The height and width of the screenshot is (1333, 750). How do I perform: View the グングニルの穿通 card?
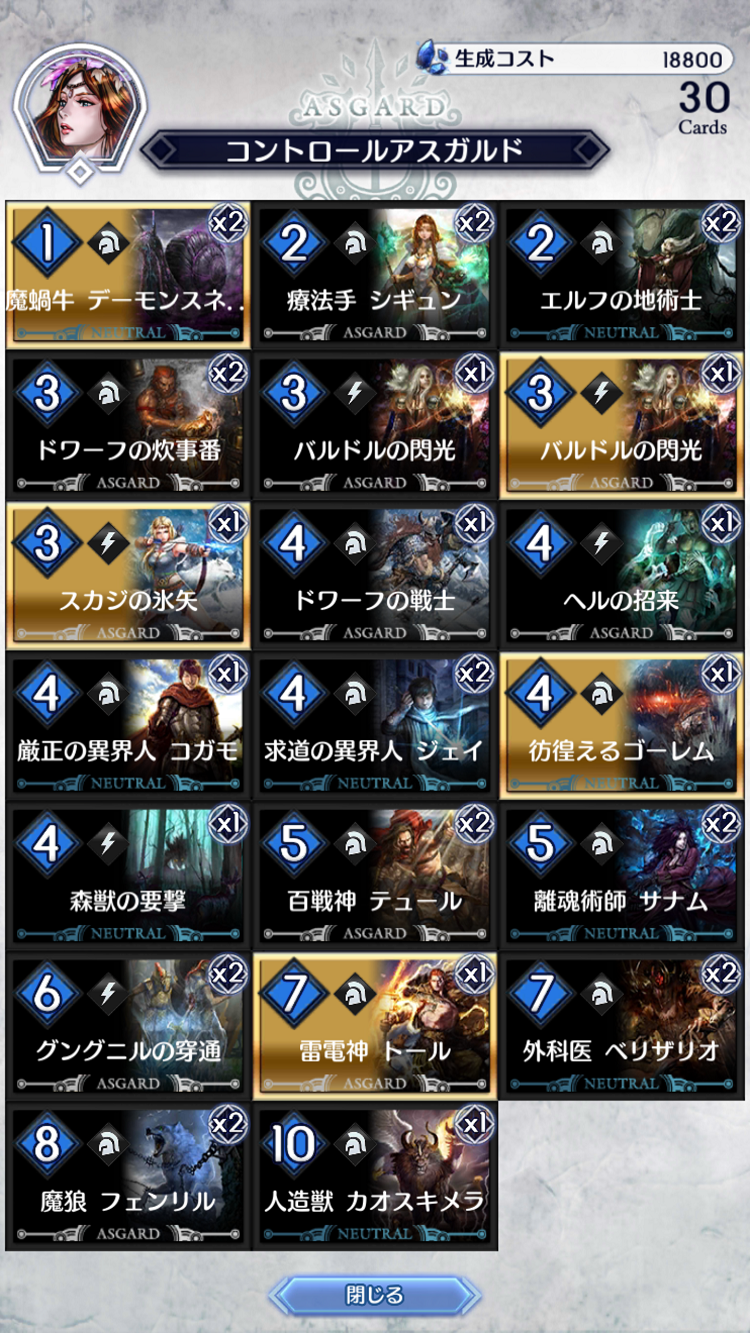(x=126, y=1025)
